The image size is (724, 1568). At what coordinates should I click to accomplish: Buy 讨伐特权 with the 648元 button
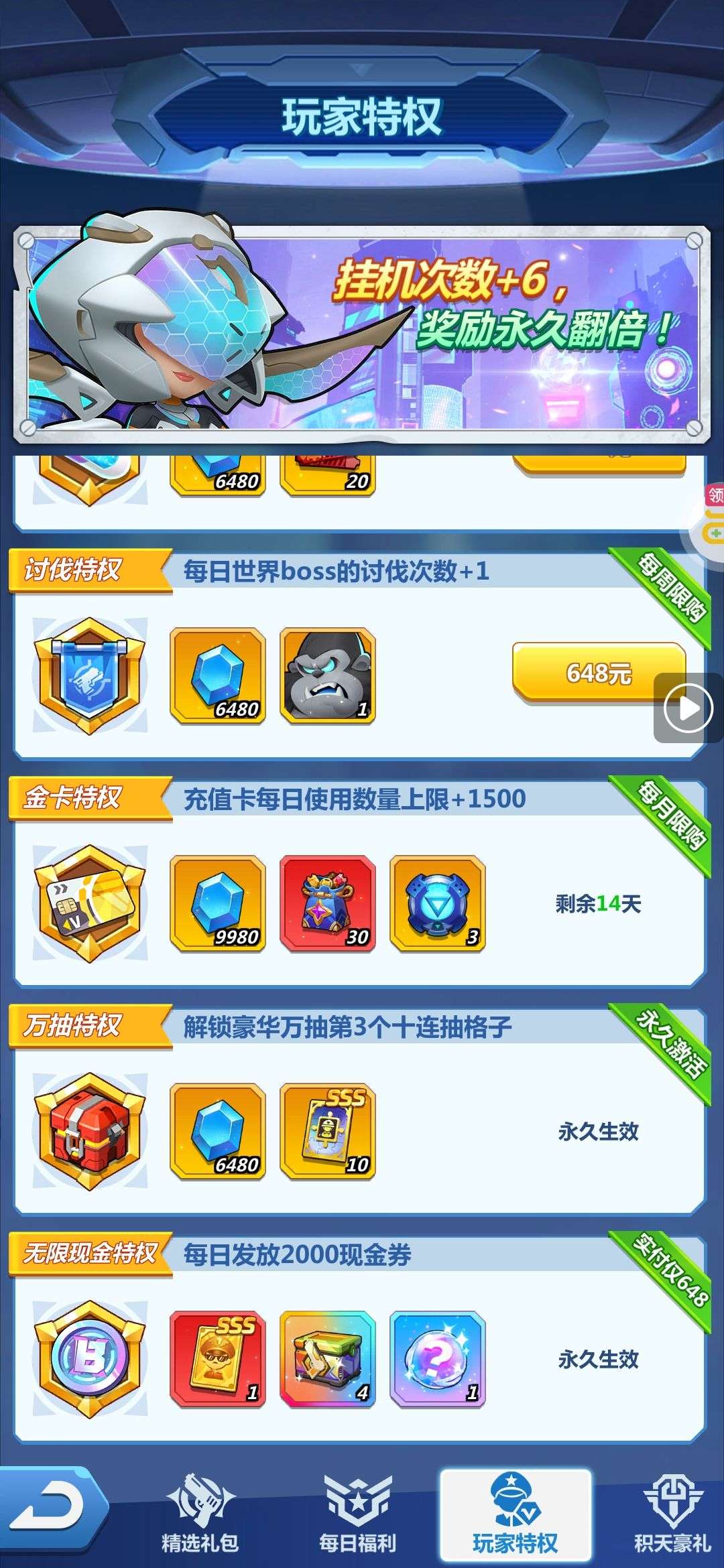click(599, 673)
